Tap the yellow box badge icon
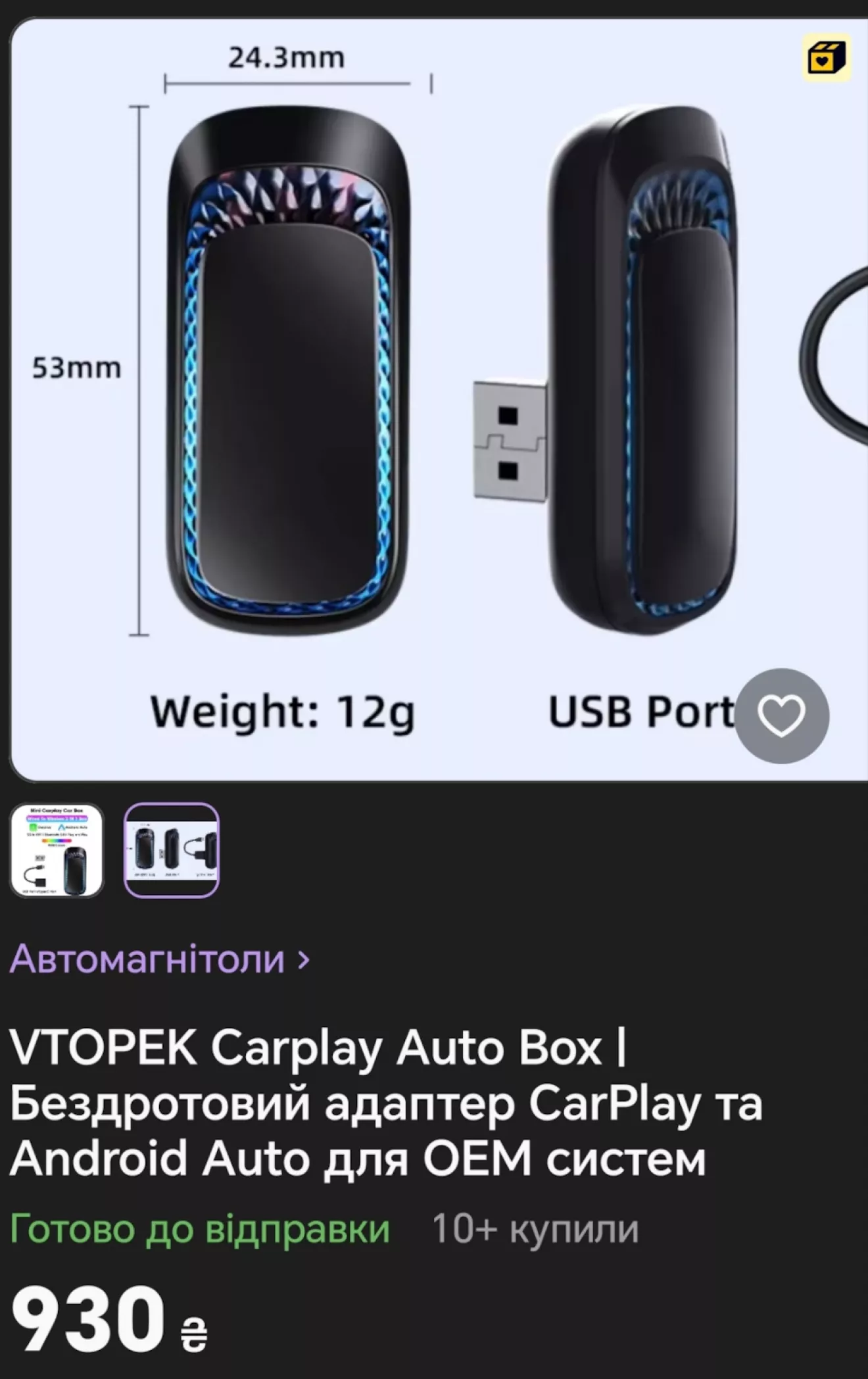This screenshot has width=868, height=1379. point(827,58)
